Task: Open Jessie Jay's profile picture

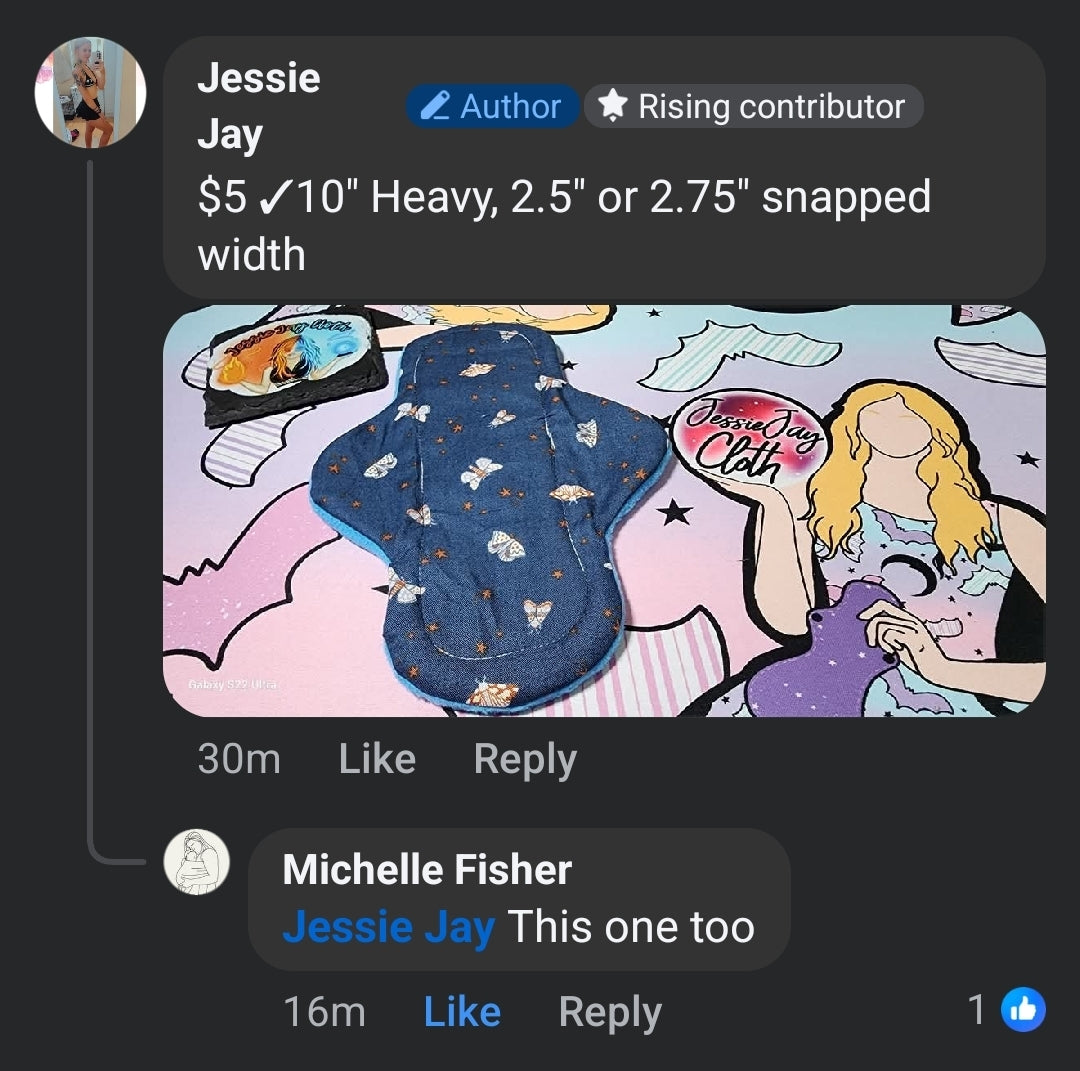Action: 90,93
